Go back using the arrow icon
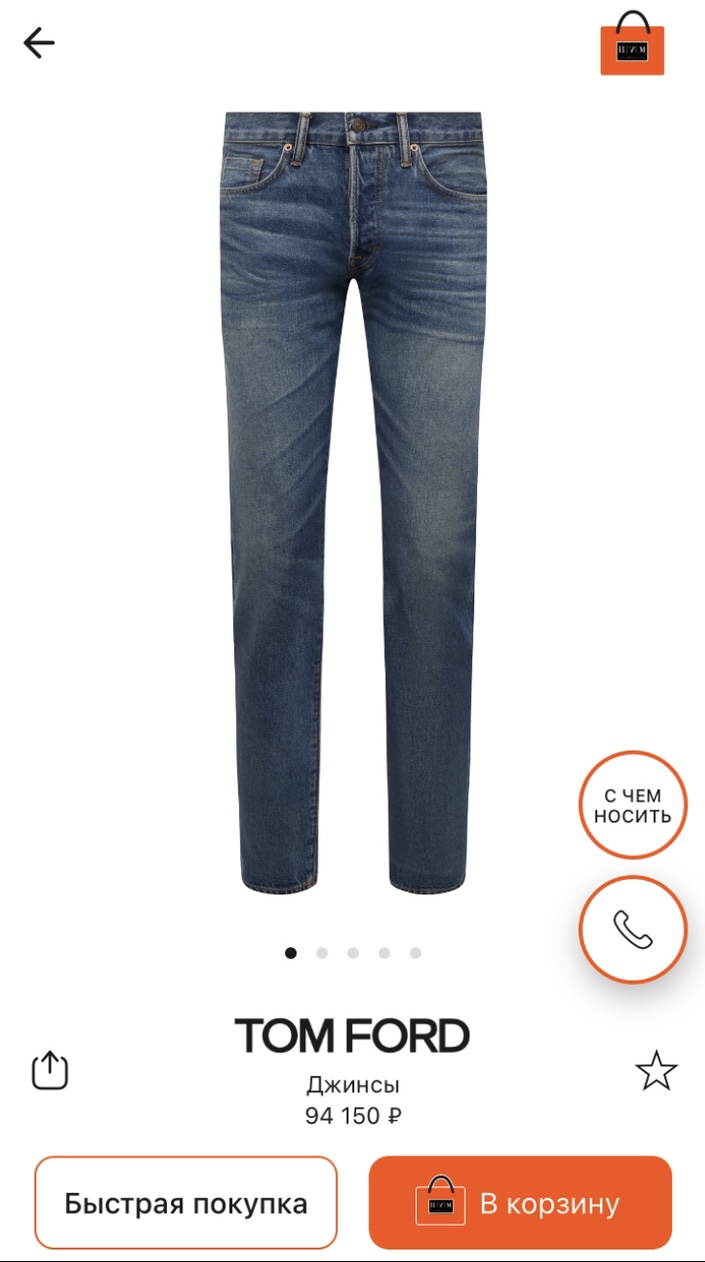The width and height of the screenshot is (705, 1262). (x=39, y=43)
